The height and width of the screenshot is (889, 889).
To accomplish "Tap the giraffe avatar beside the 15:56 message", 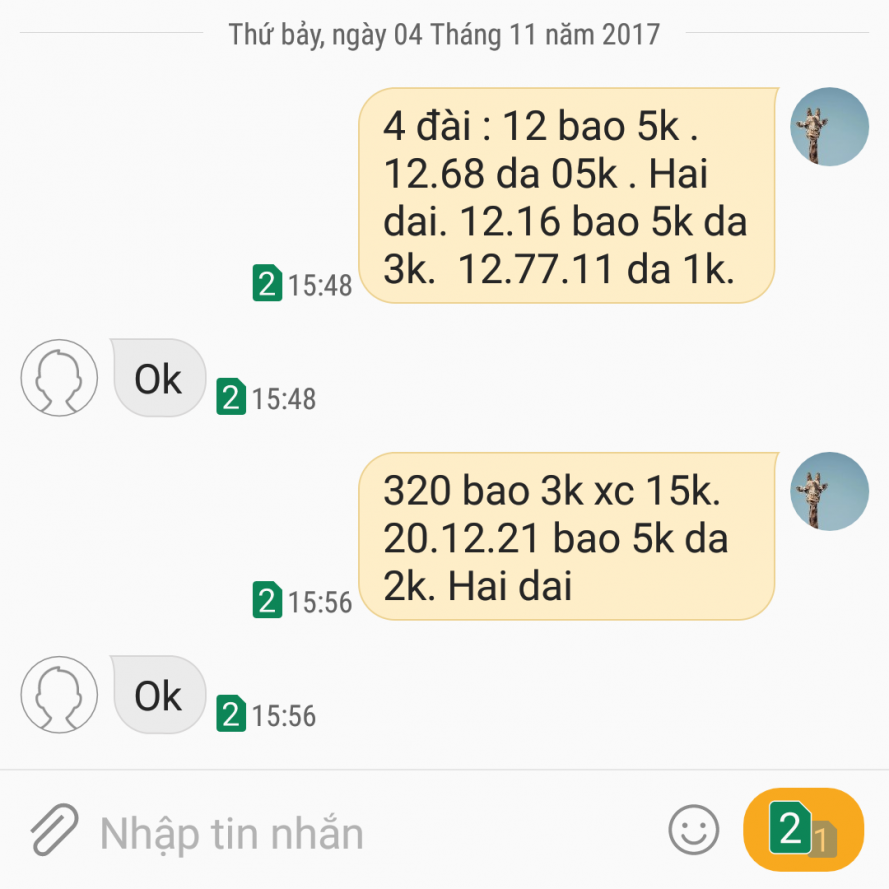I will 829,492.
